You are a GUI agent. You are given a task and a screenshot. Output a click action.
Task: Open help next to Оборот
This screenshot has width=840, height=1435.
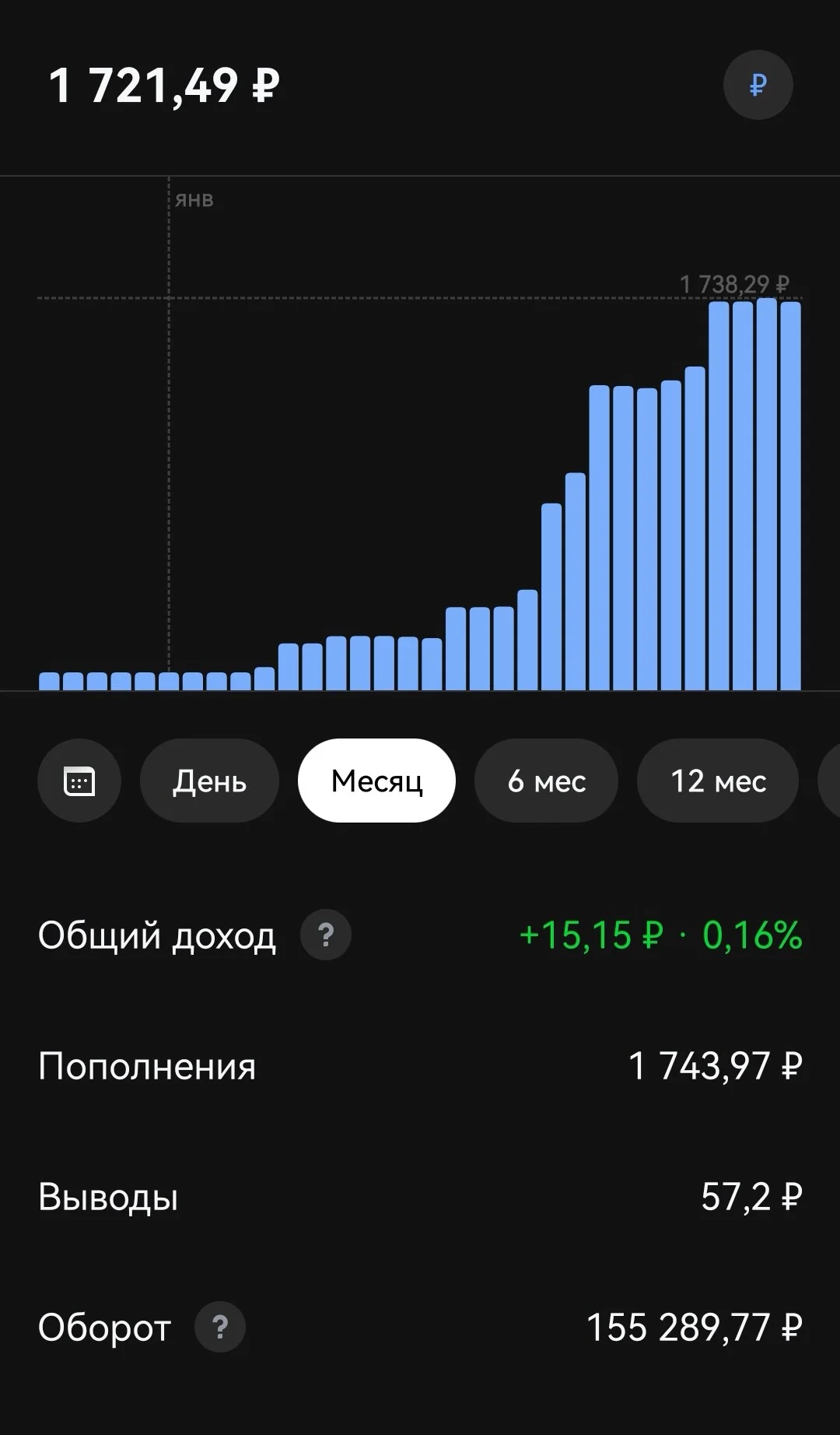[x=220, y=1327]
